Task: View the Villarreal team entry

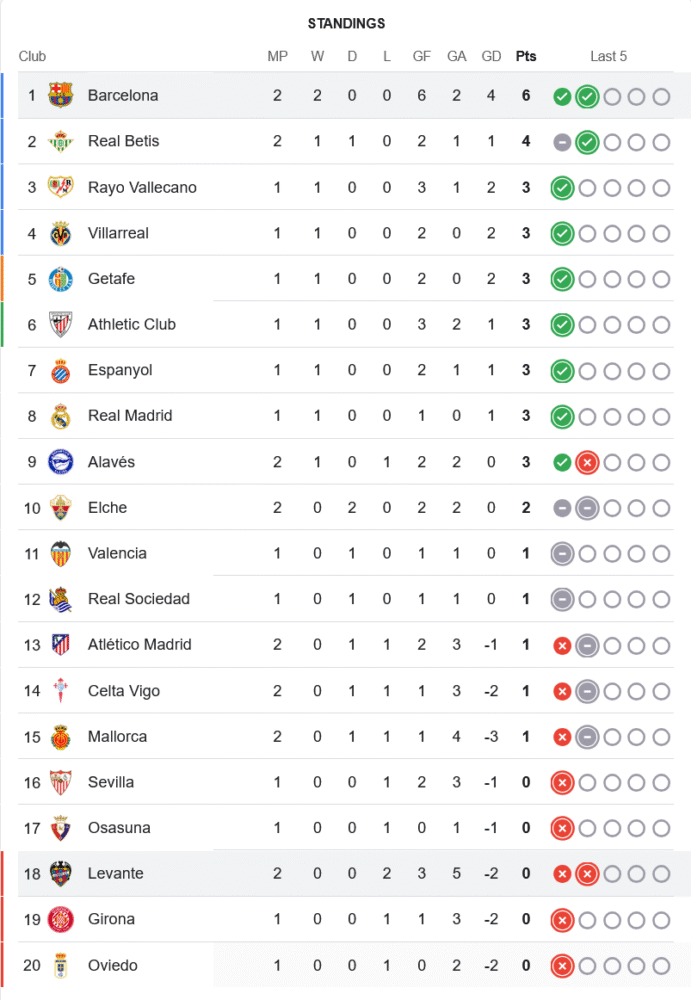Action: [x=118, y=234]
